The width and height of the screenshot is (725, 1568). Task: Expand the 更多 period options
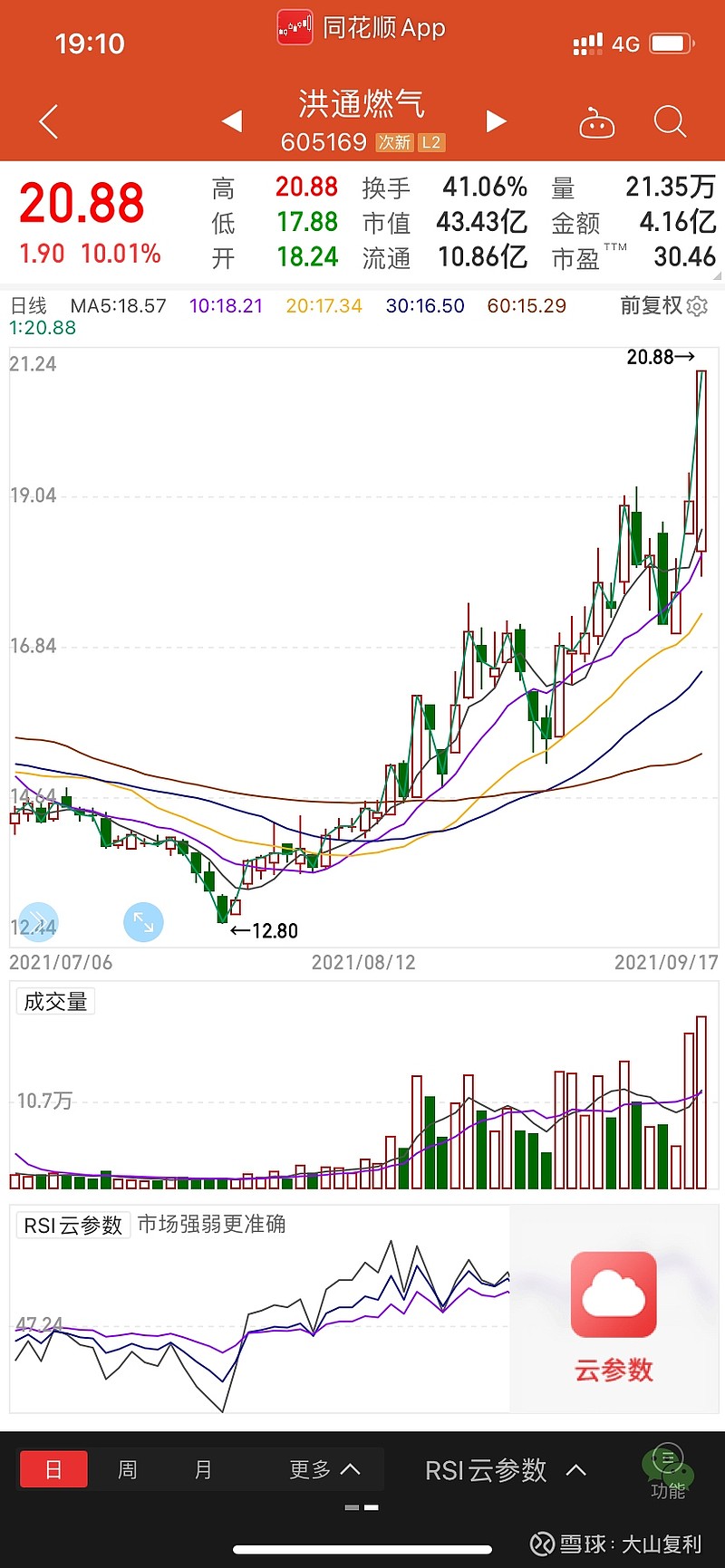pos(324,1469)
